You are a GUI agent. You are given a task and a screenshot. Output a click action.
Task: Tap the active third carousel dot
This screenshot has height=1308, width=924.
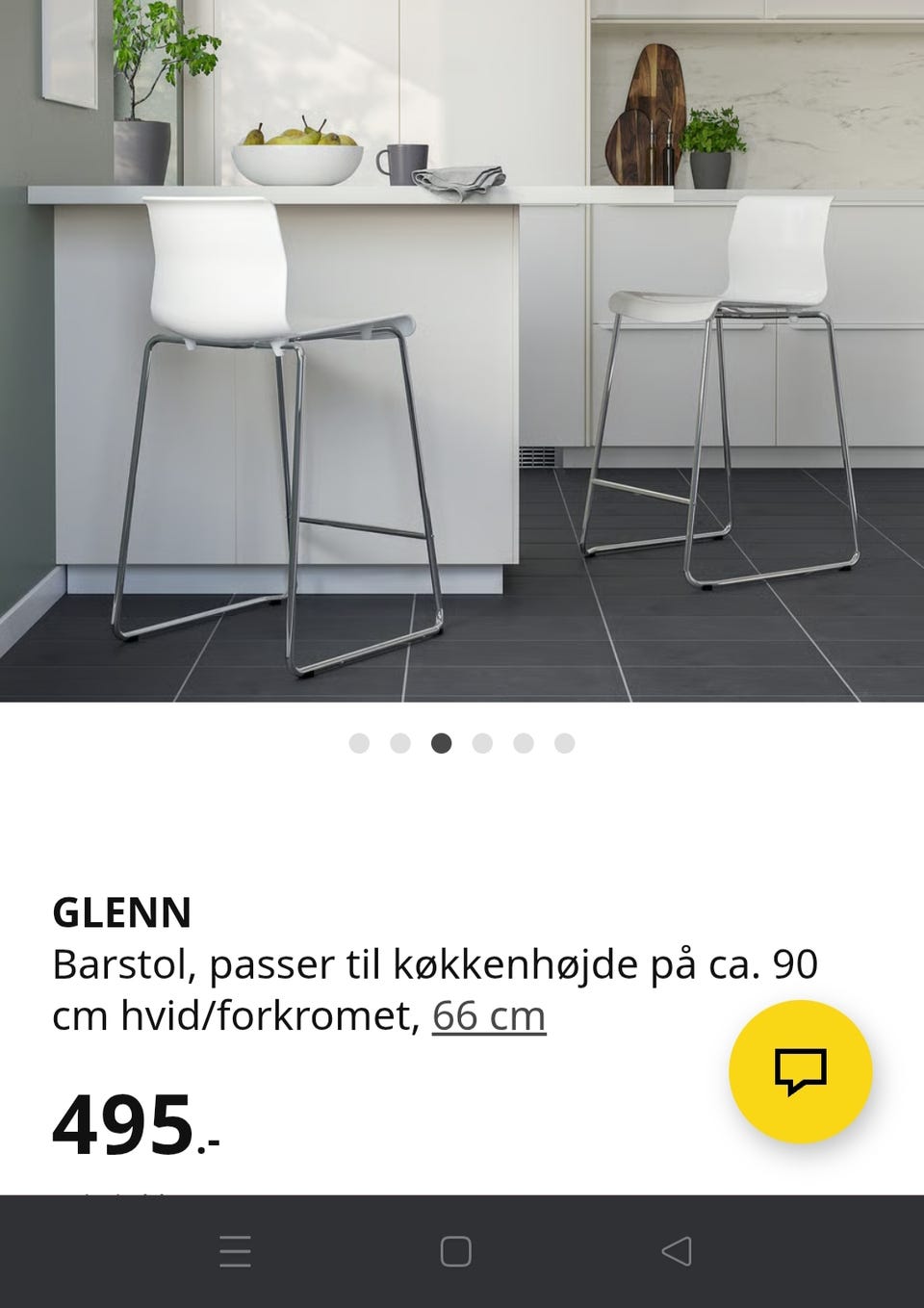(x=441, y=742)
